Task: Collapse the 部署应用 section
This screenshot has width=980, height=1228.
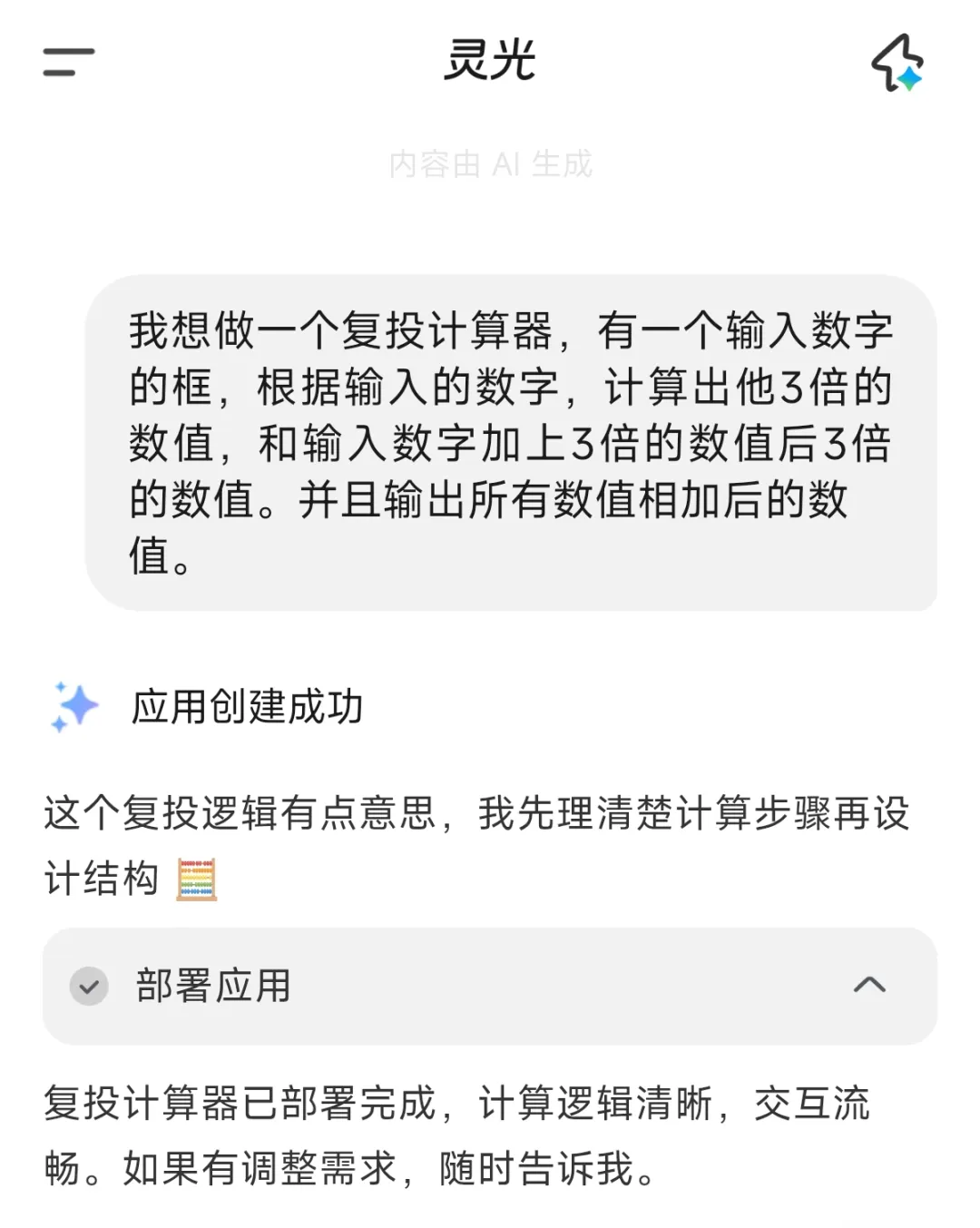Action: pyautogui.click(x=869, y=985)
